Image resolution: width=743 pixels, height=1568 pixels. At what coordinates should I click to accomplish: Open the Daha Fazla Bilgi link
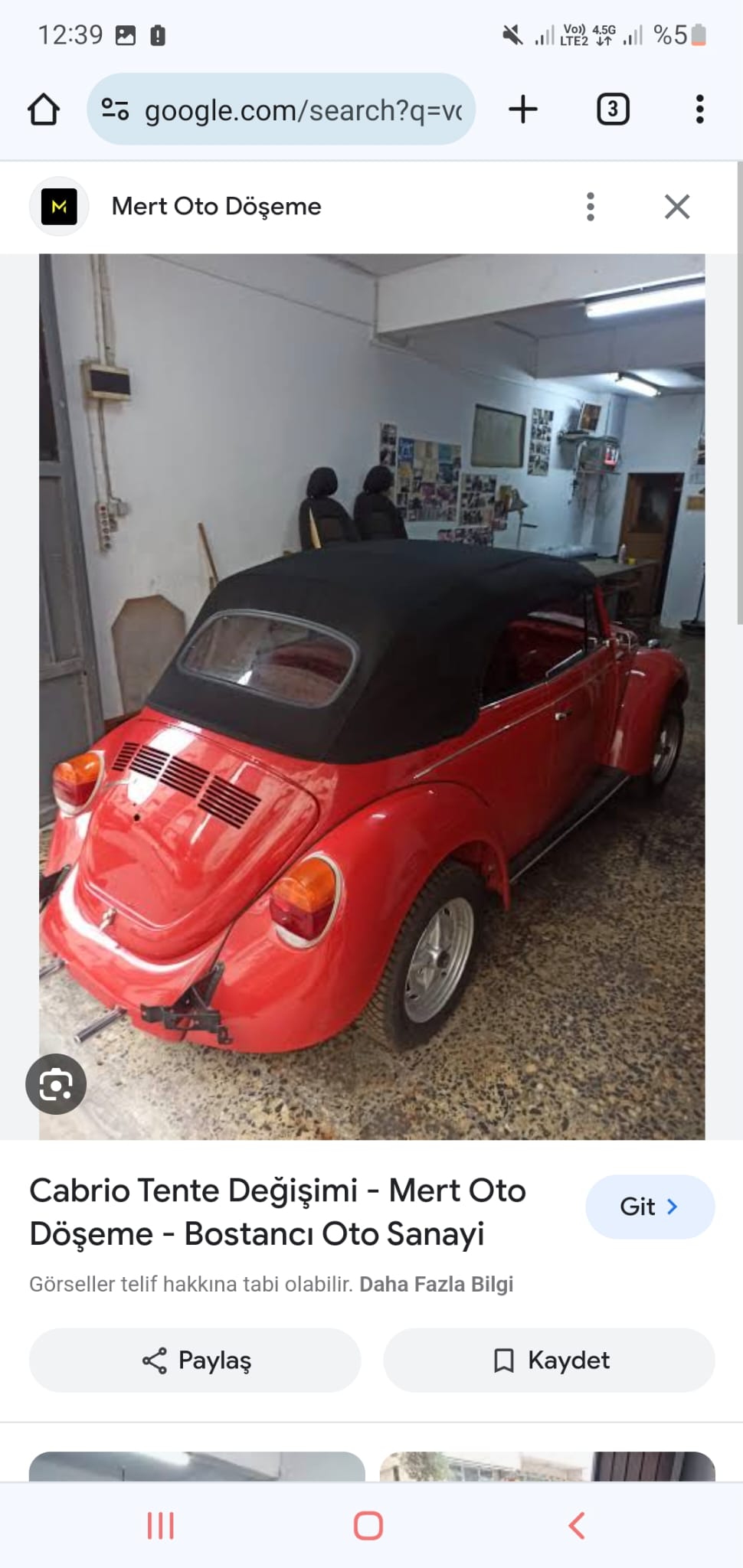(436, 1284)
